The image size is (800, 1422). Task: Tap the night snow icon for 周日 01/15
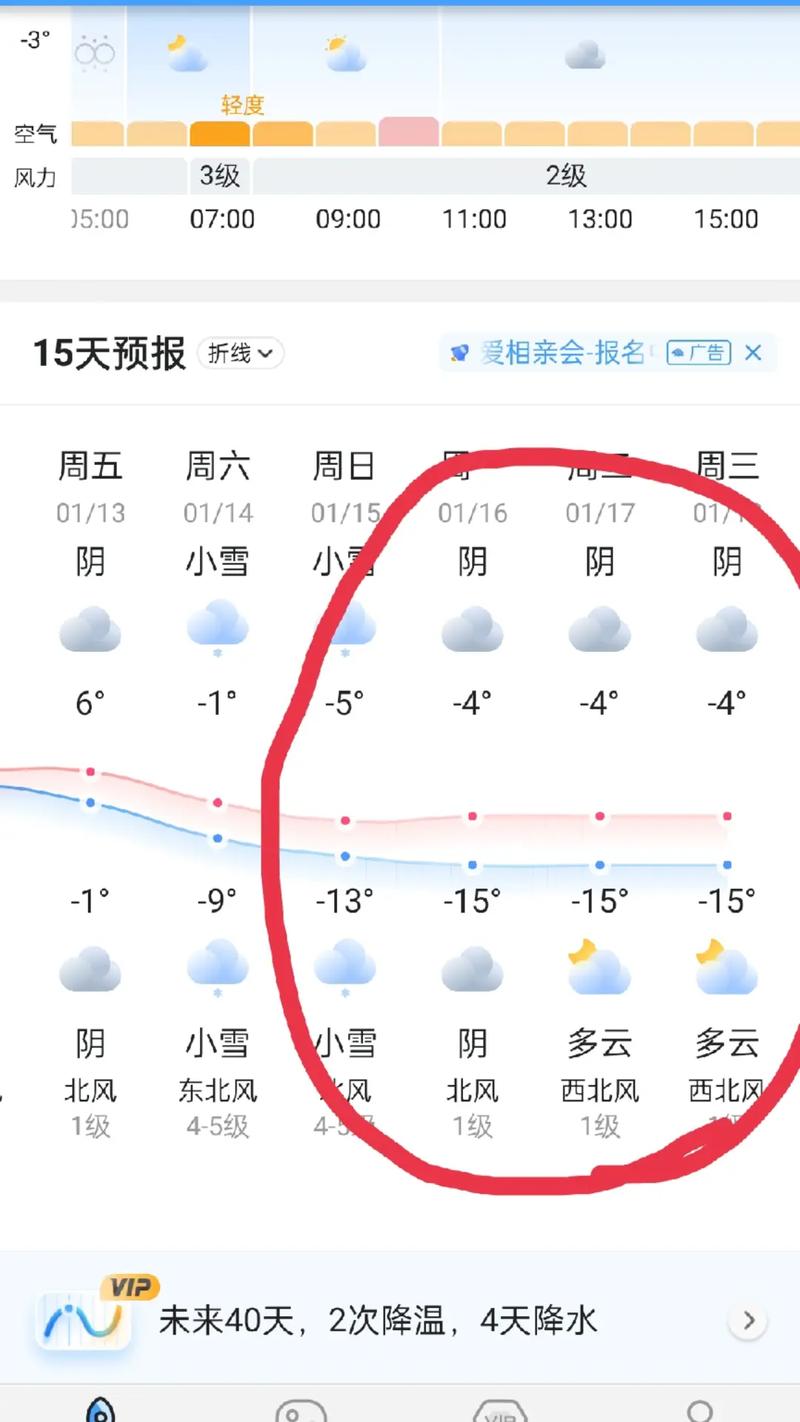tap(345, 965)
